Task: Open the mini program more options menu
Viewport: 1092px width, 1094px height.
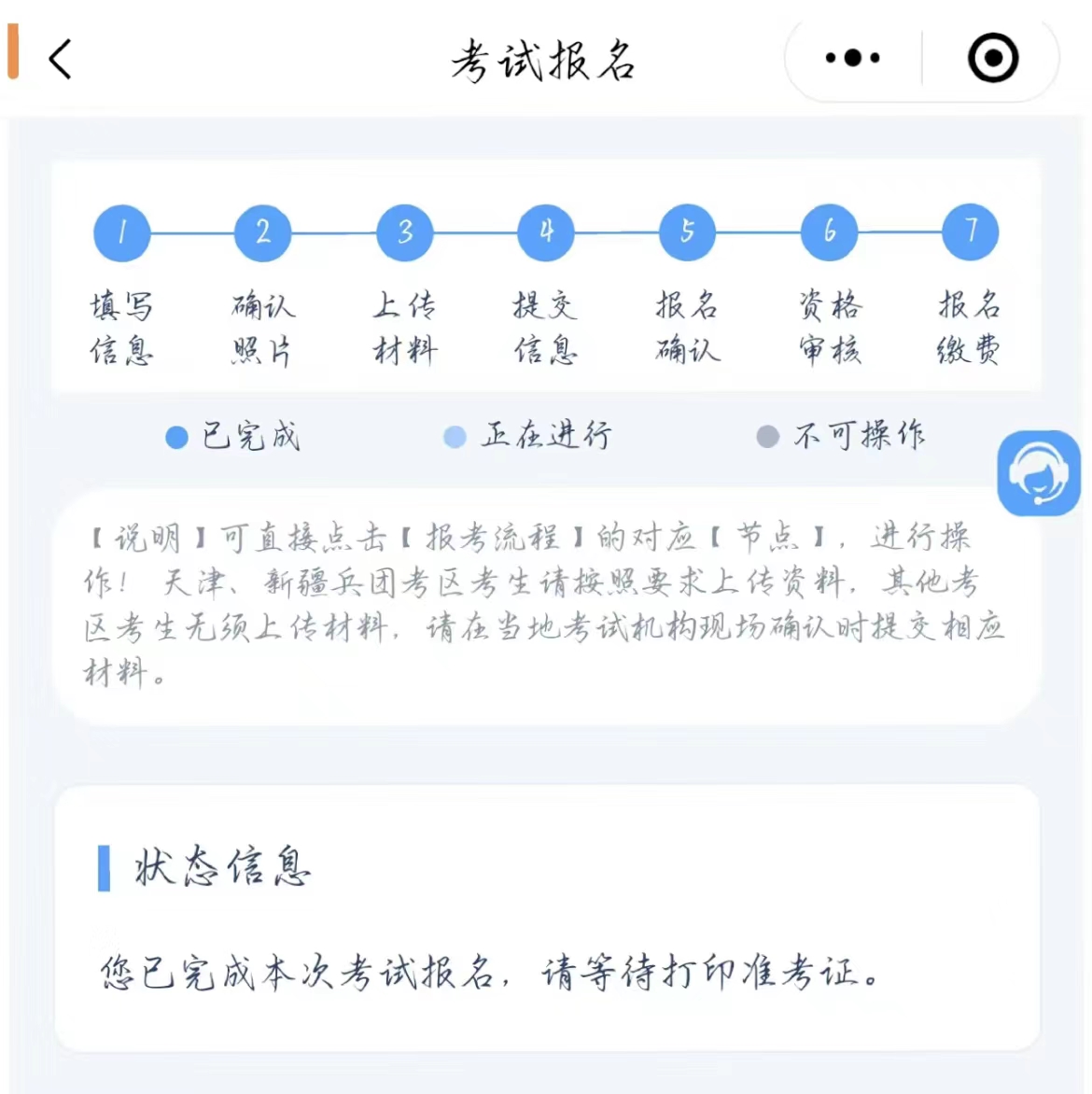Action: coord(852,58)
